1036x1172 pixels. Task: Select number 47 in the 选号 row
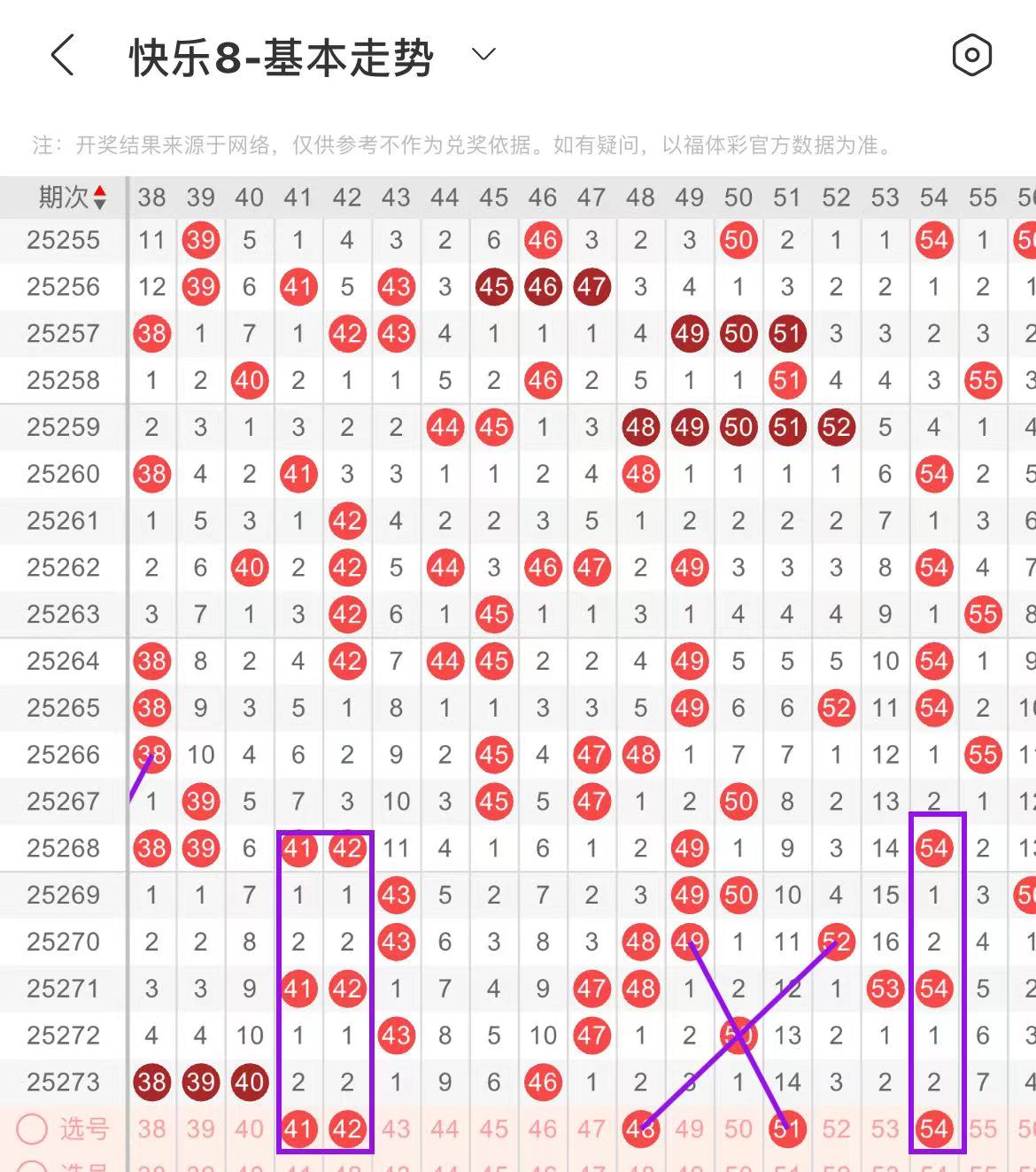click(x=591, y=1129)
